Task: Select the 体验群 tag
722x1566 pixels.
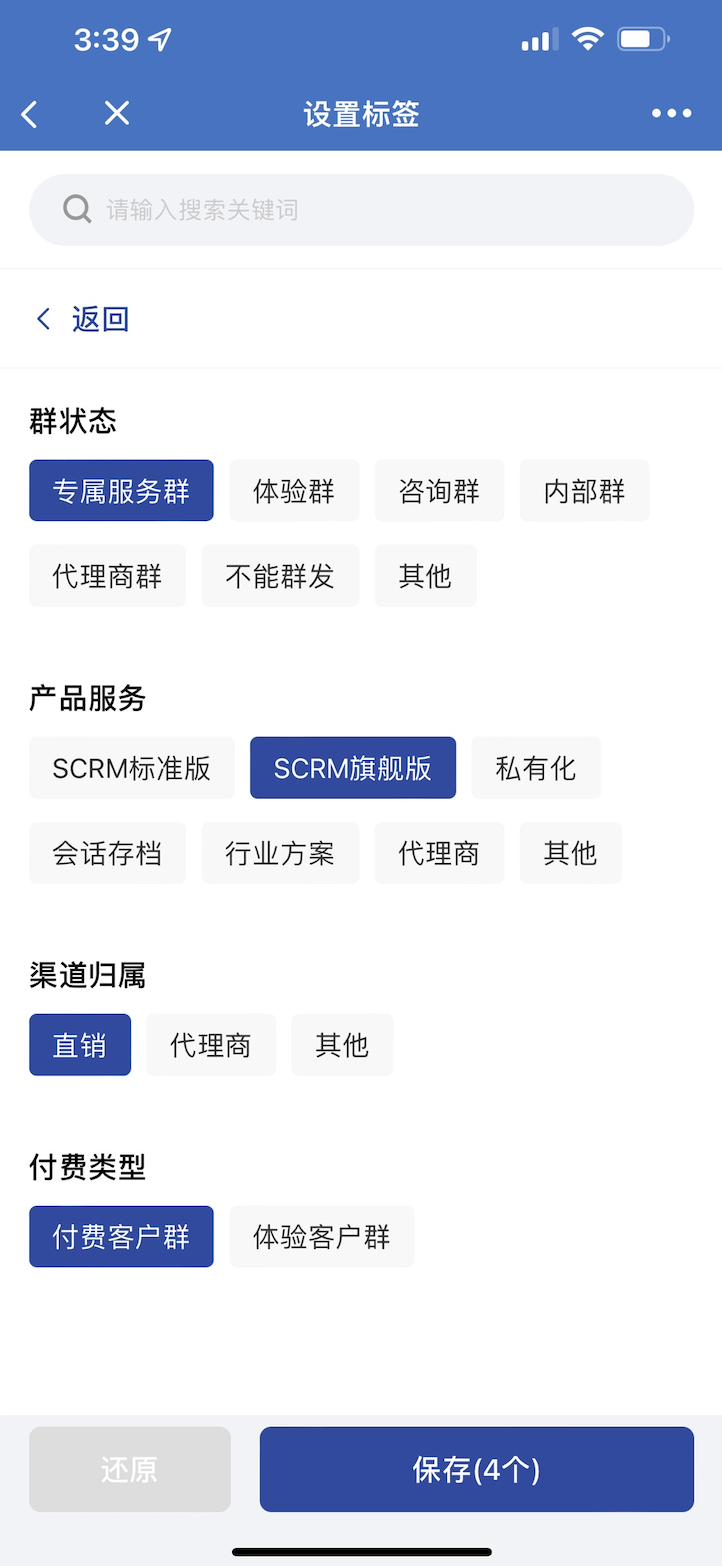Action: (294, 491)
